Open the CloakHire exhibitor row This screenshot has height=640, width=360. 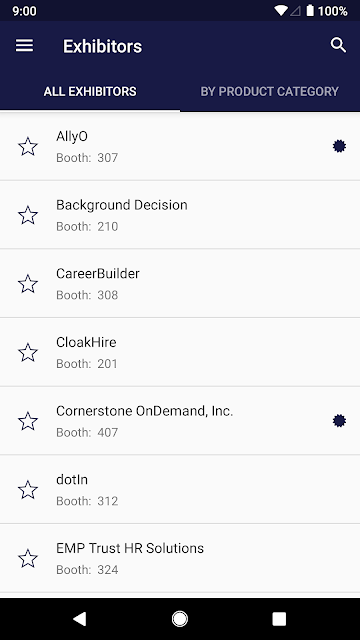[x=180, y=352]
